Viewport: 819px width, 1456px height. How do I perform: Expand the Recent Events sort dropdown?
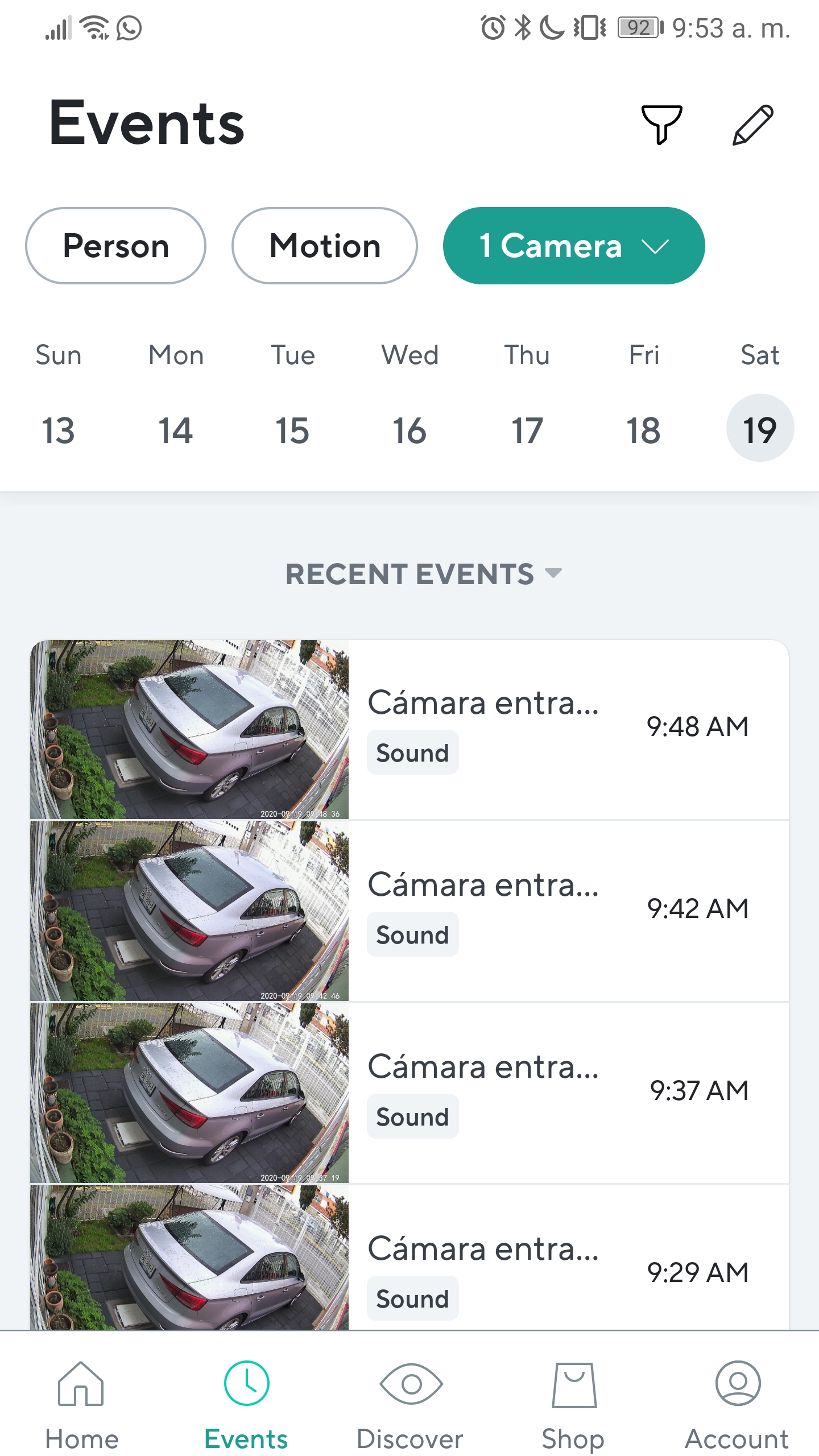tap(423, 573)
